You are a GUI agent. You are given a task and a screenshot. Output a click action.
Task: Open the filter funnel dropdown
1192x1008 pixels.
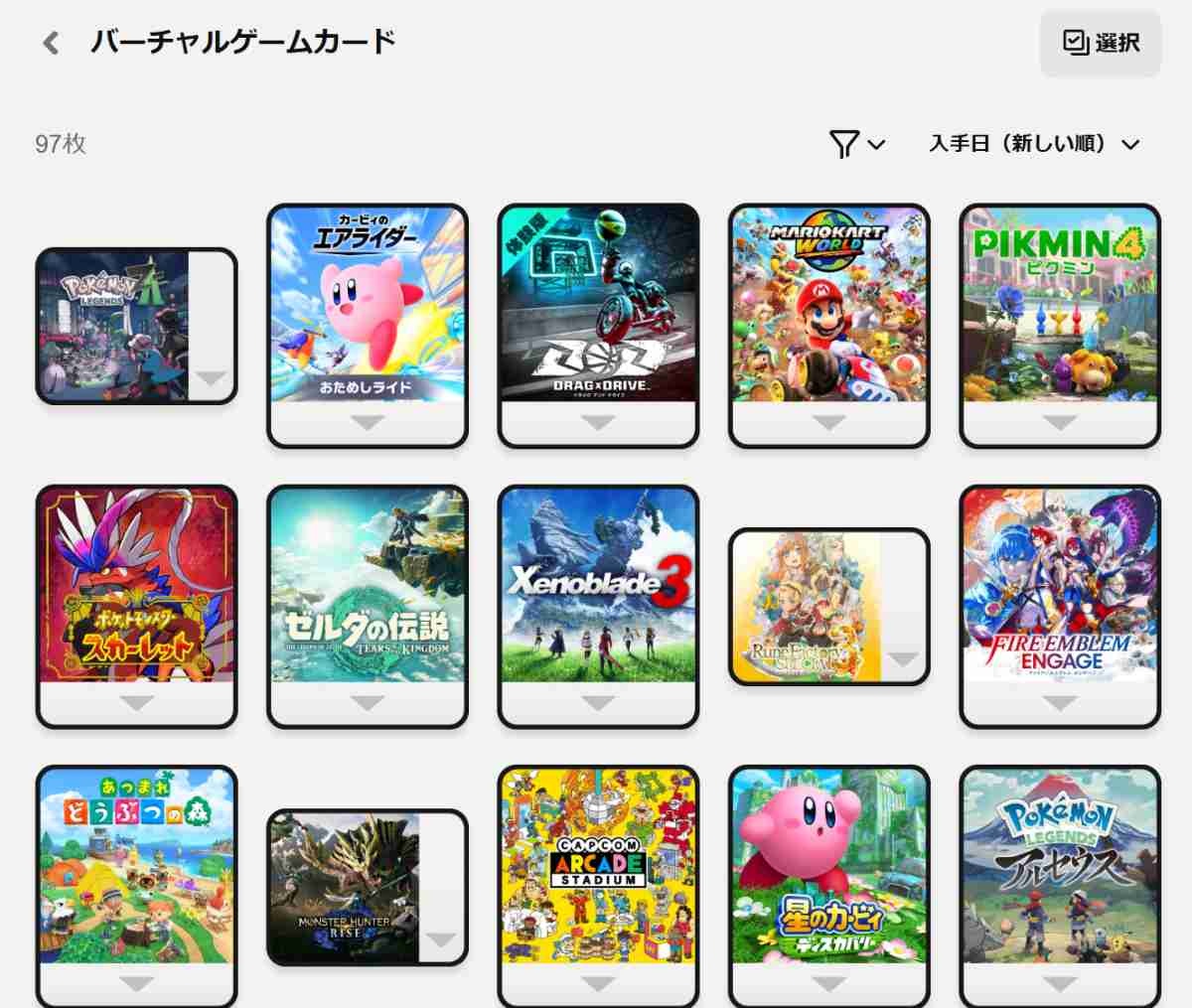[856, 144]
